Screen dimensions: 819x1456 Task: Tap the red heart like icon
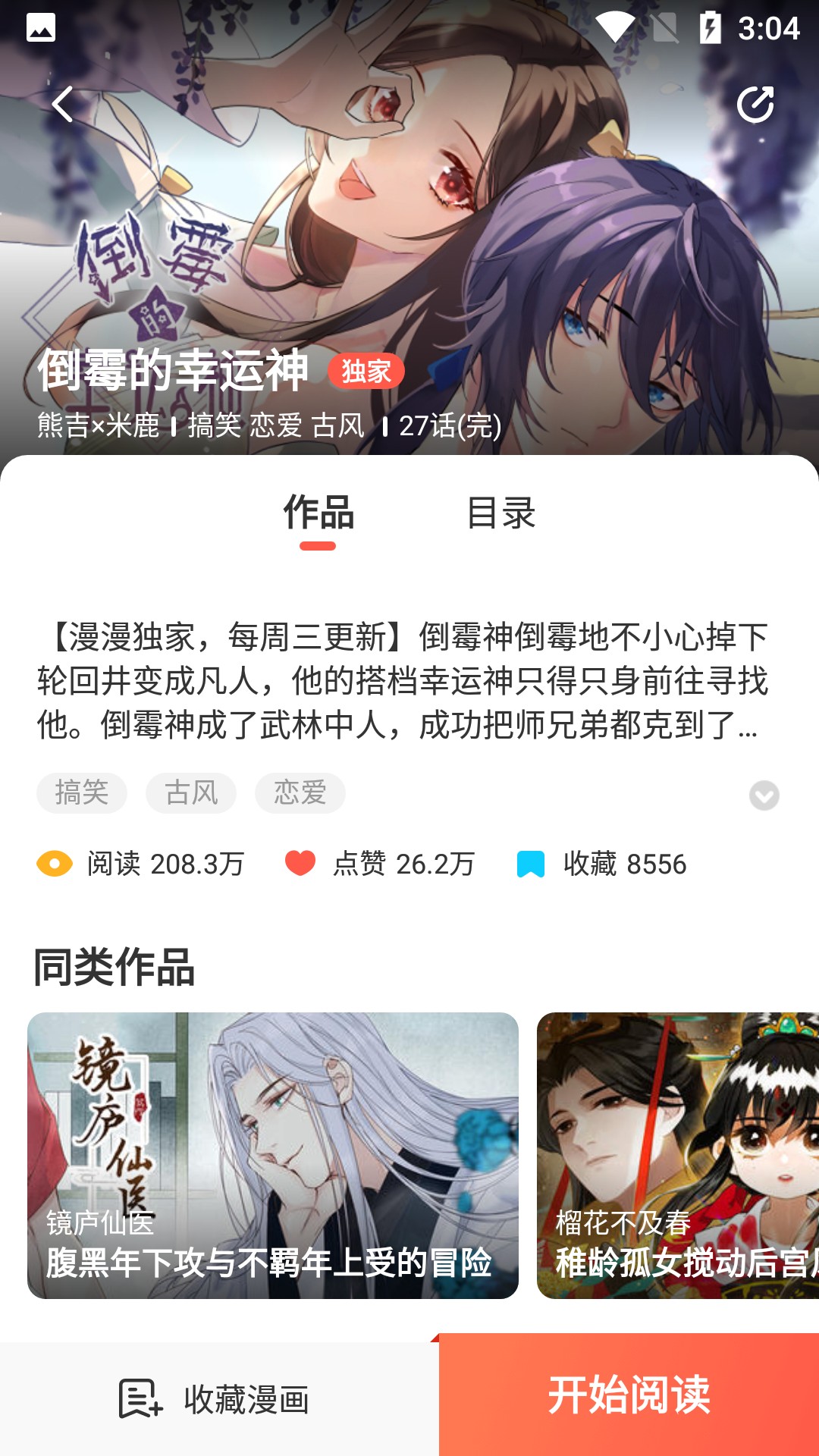[300, 863]
